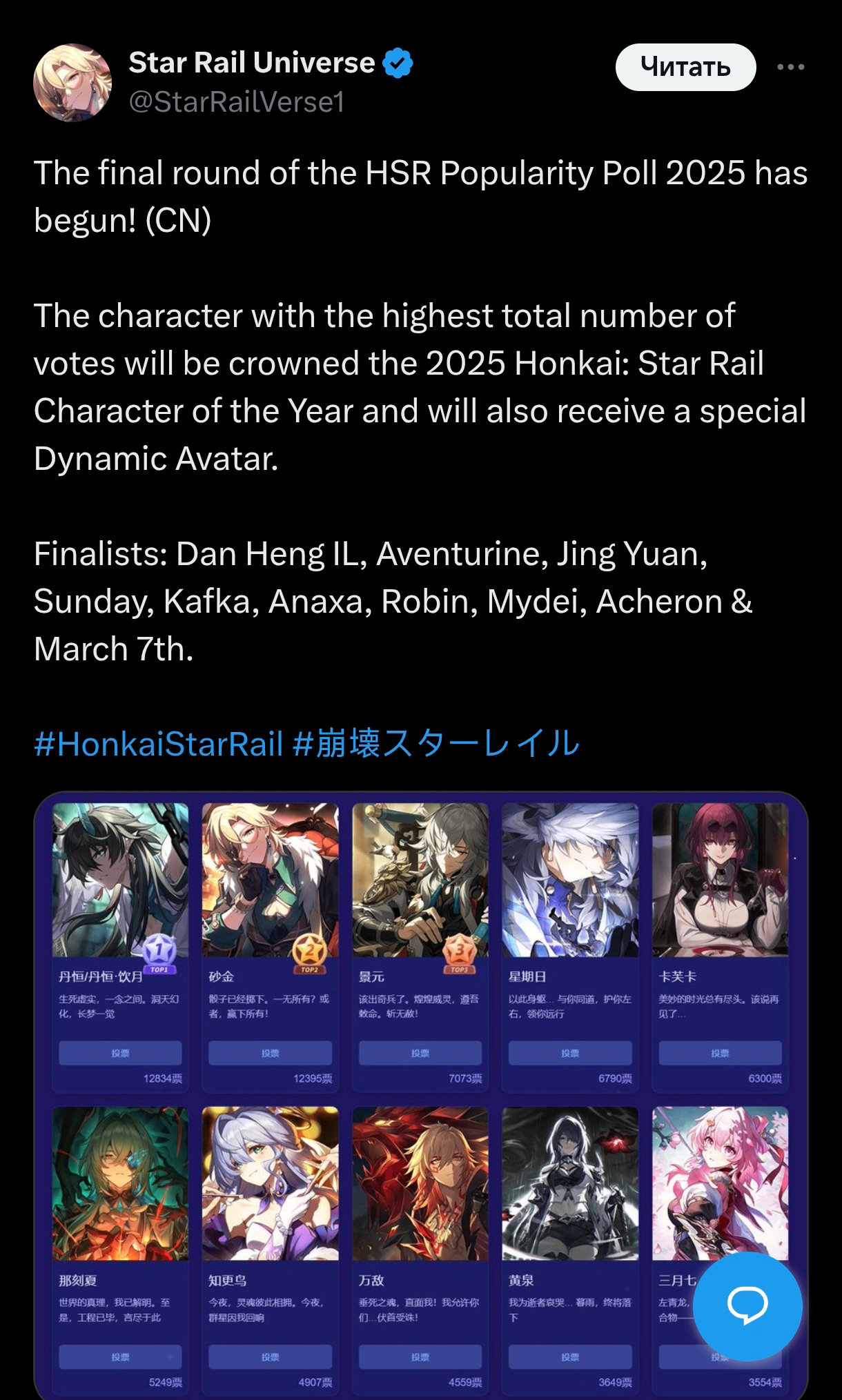Open the #崩壊スターレイル hashtag
This screenshot has width=842, height=1400.
pyautogui.click(x=435, y=744)
